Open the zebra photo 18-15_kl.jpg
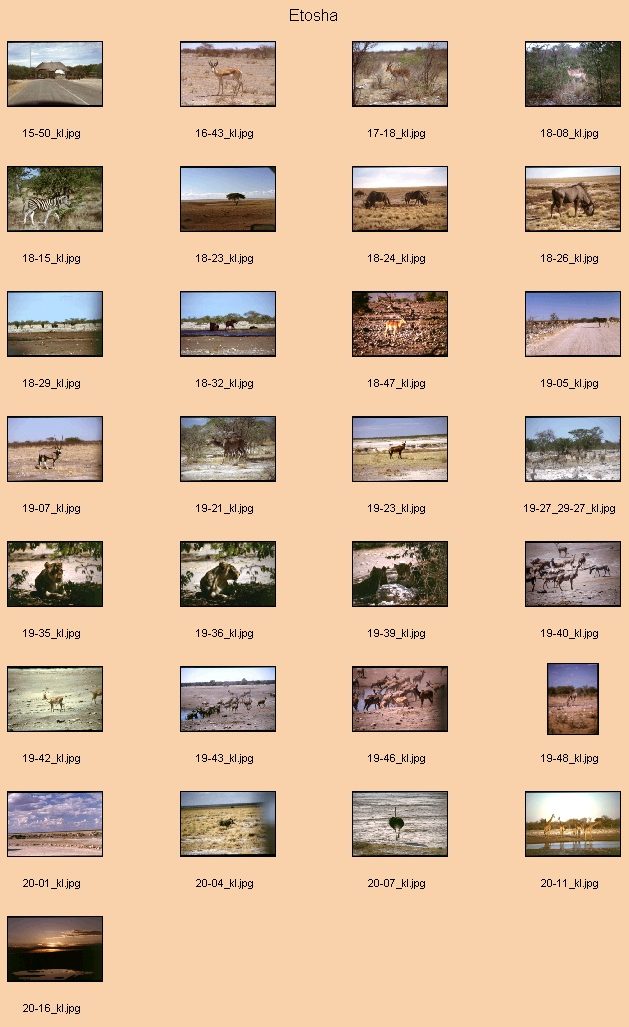Image resolution: width=629 pixels, height=1027 pixels. coord(55,199)
